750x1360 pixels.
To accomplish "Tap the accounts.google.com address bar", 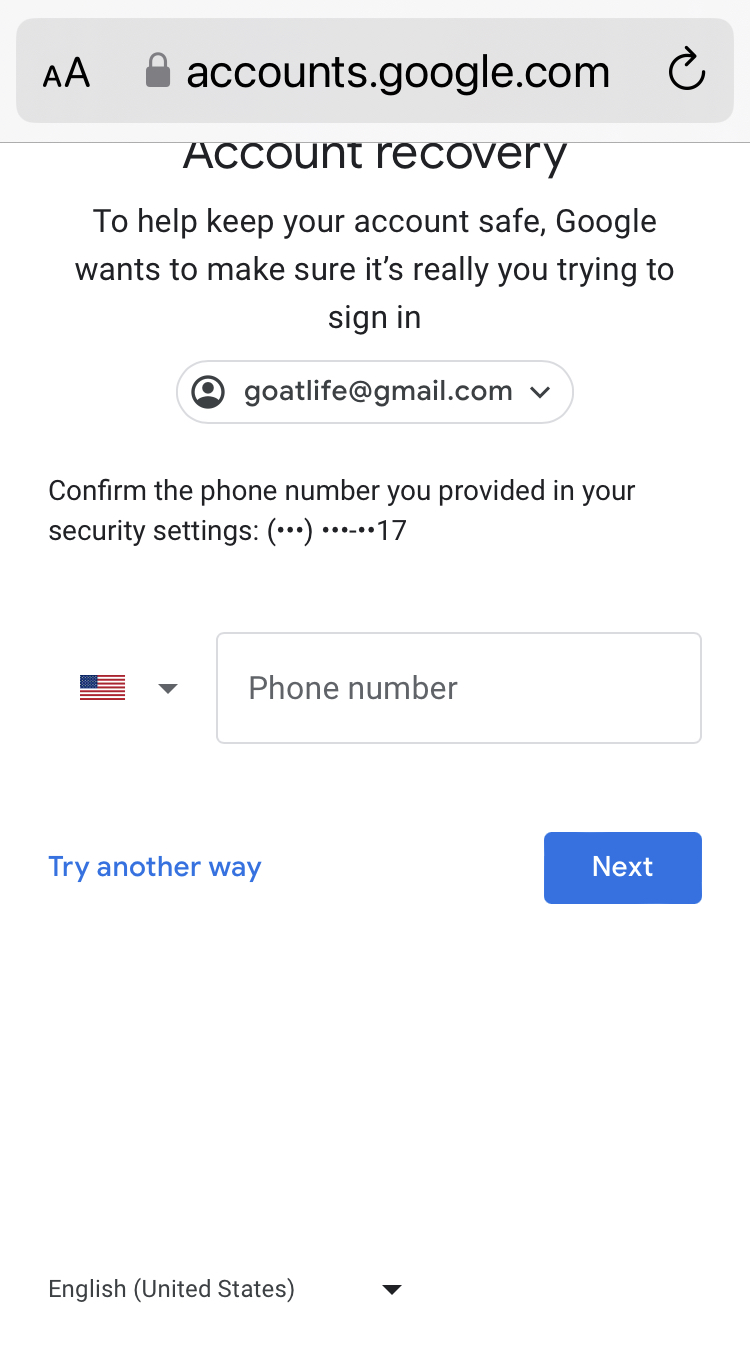I will coord(375,71).
